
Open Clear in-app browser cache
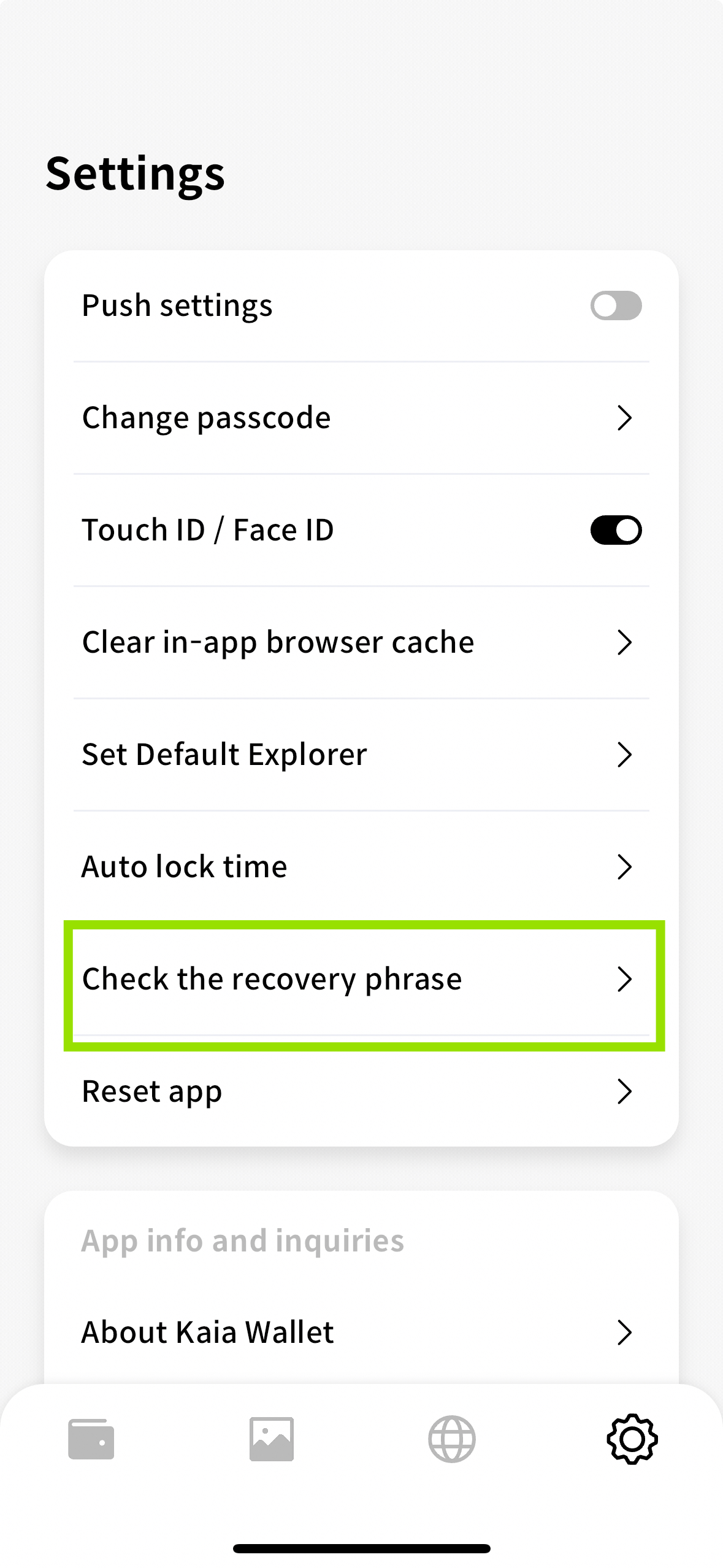361,642
